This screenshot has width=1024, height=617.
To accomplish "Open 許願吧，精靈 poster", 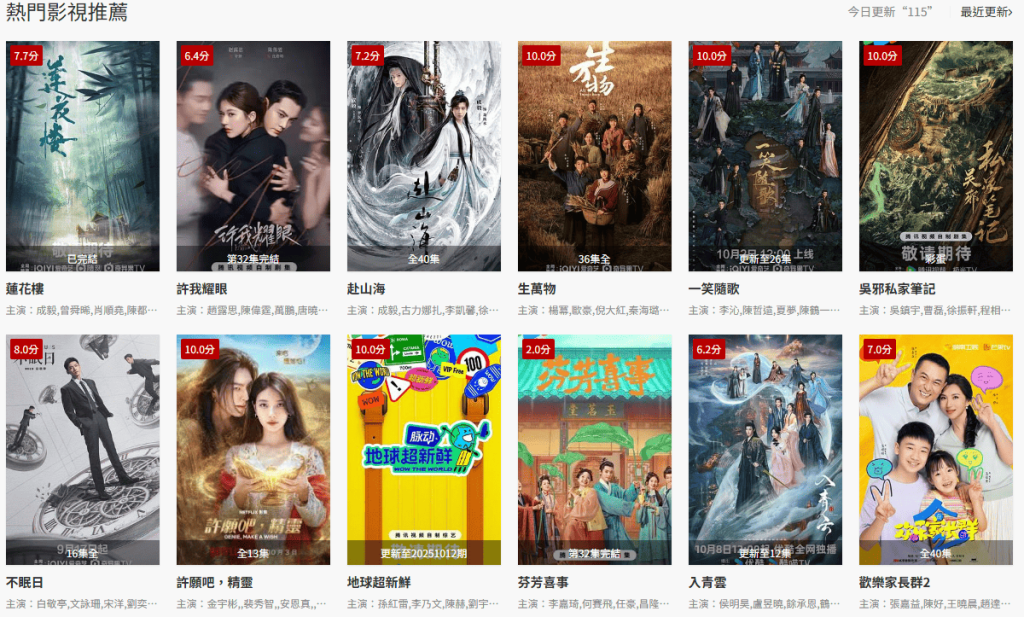I will (x=253, y=450).
